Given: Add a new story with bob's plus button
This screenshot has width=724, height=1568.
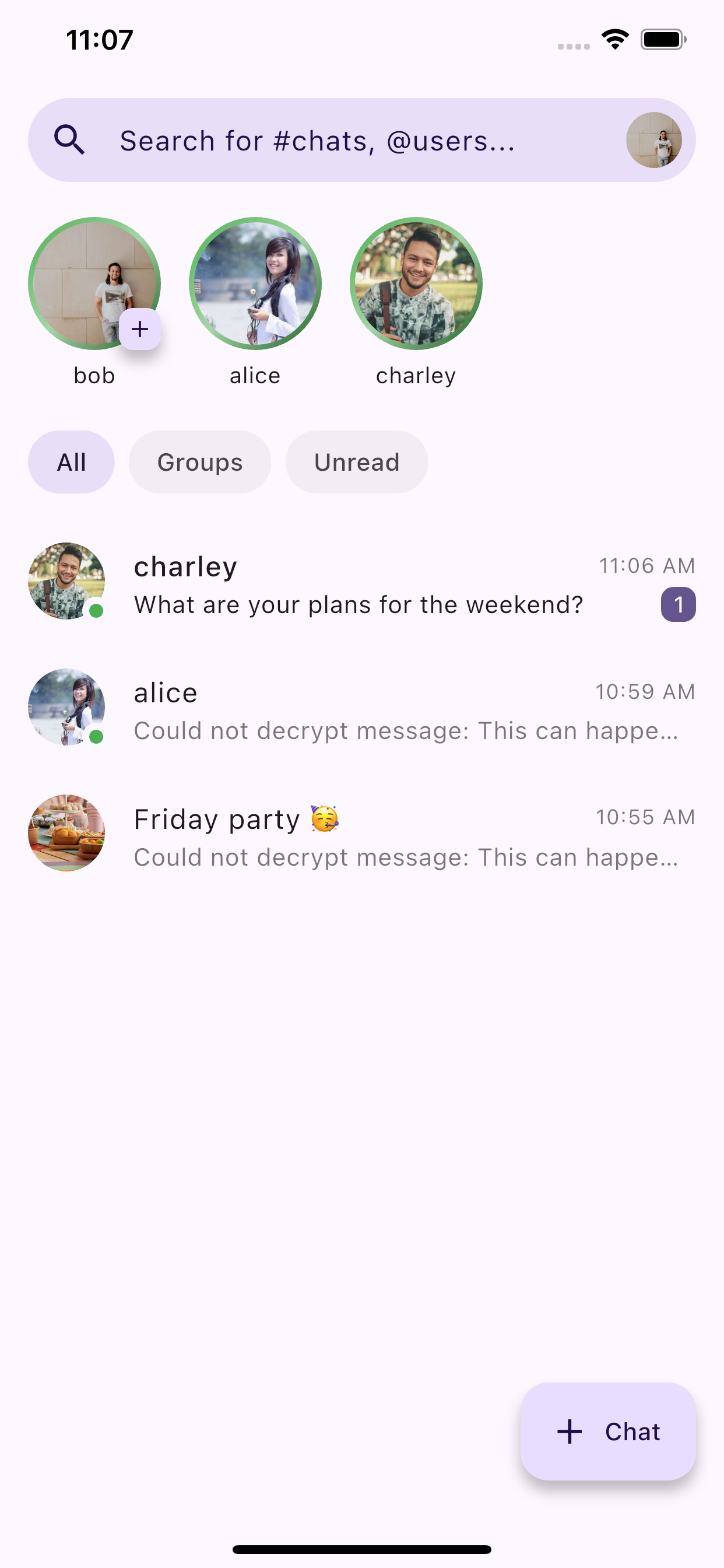Looking at the screenshot, I should point(140,330).
